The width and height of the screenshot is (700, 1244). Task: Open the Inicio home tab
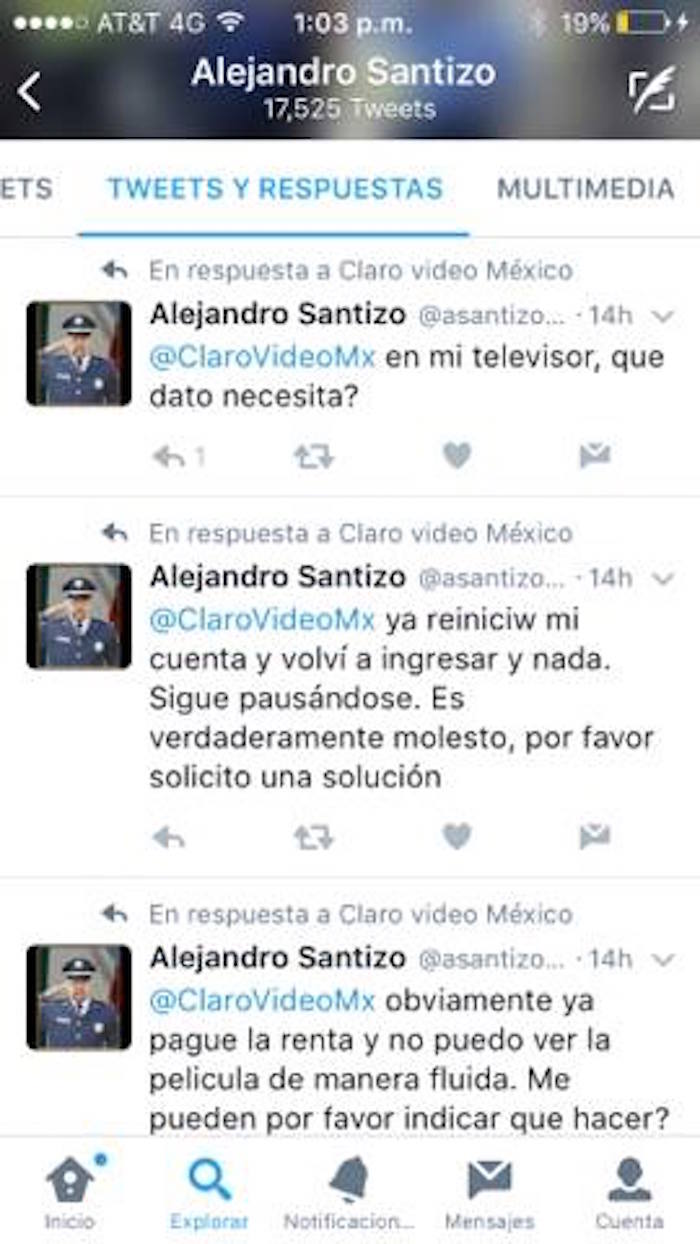[x=70, y=1190]
